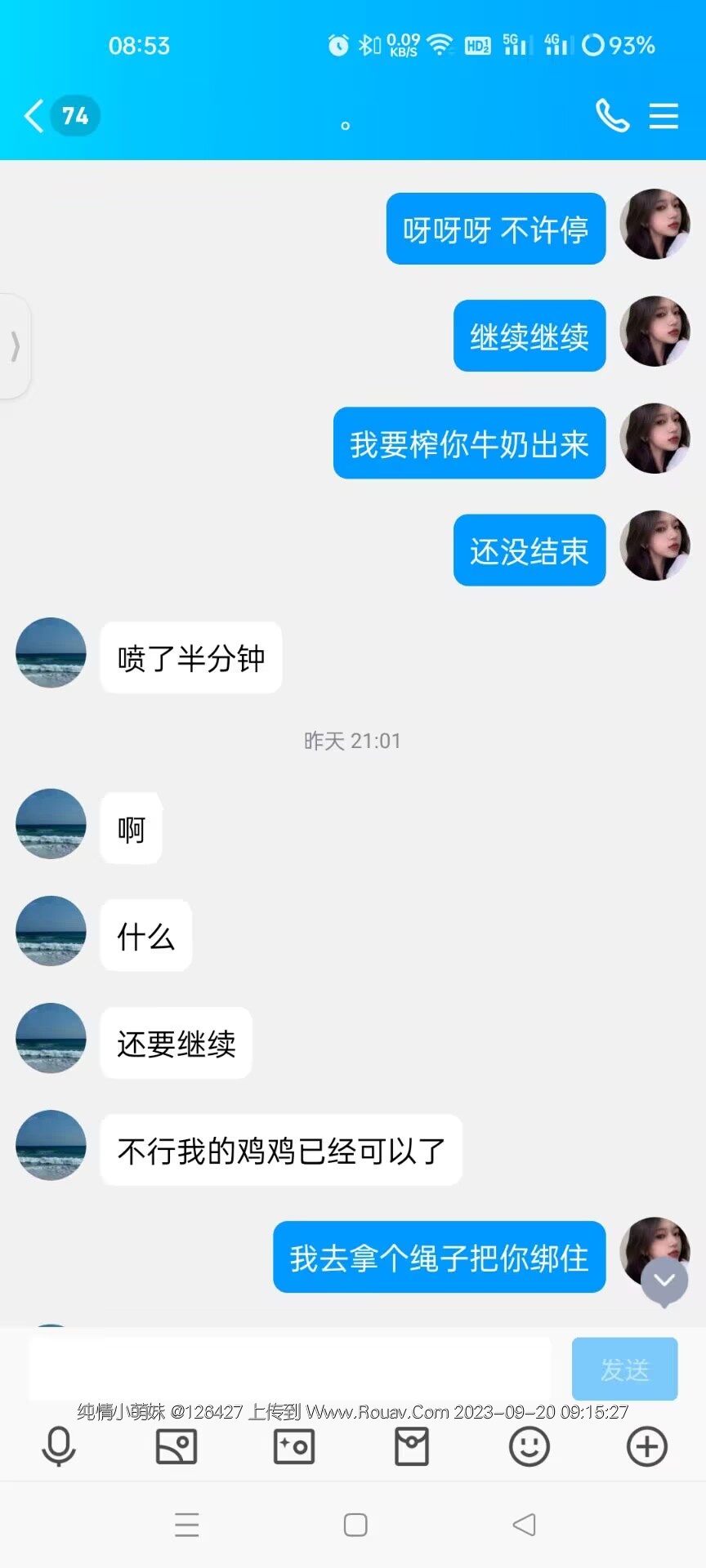Expand the side panel handle
The height and width of the screenshot is (1568, 706).
15,346
